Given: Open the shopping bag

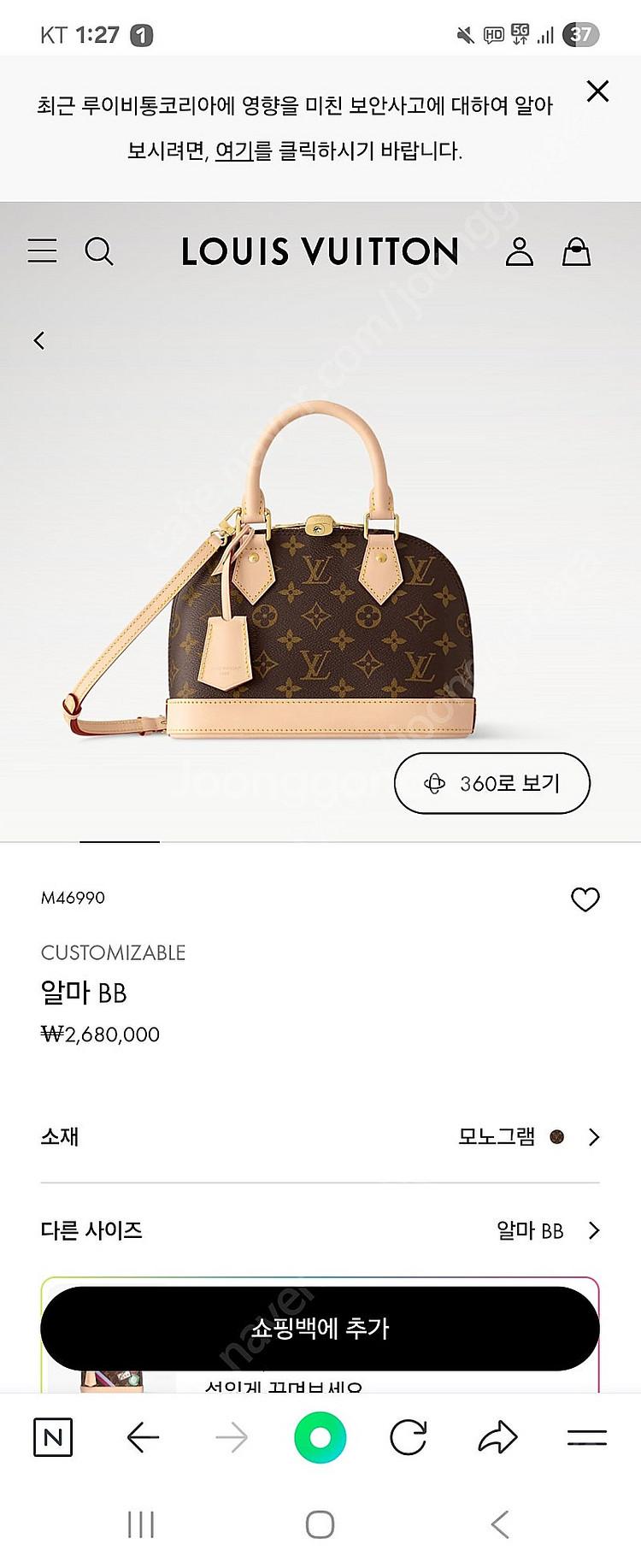Looking at the screenshot, I should [576, 251].
